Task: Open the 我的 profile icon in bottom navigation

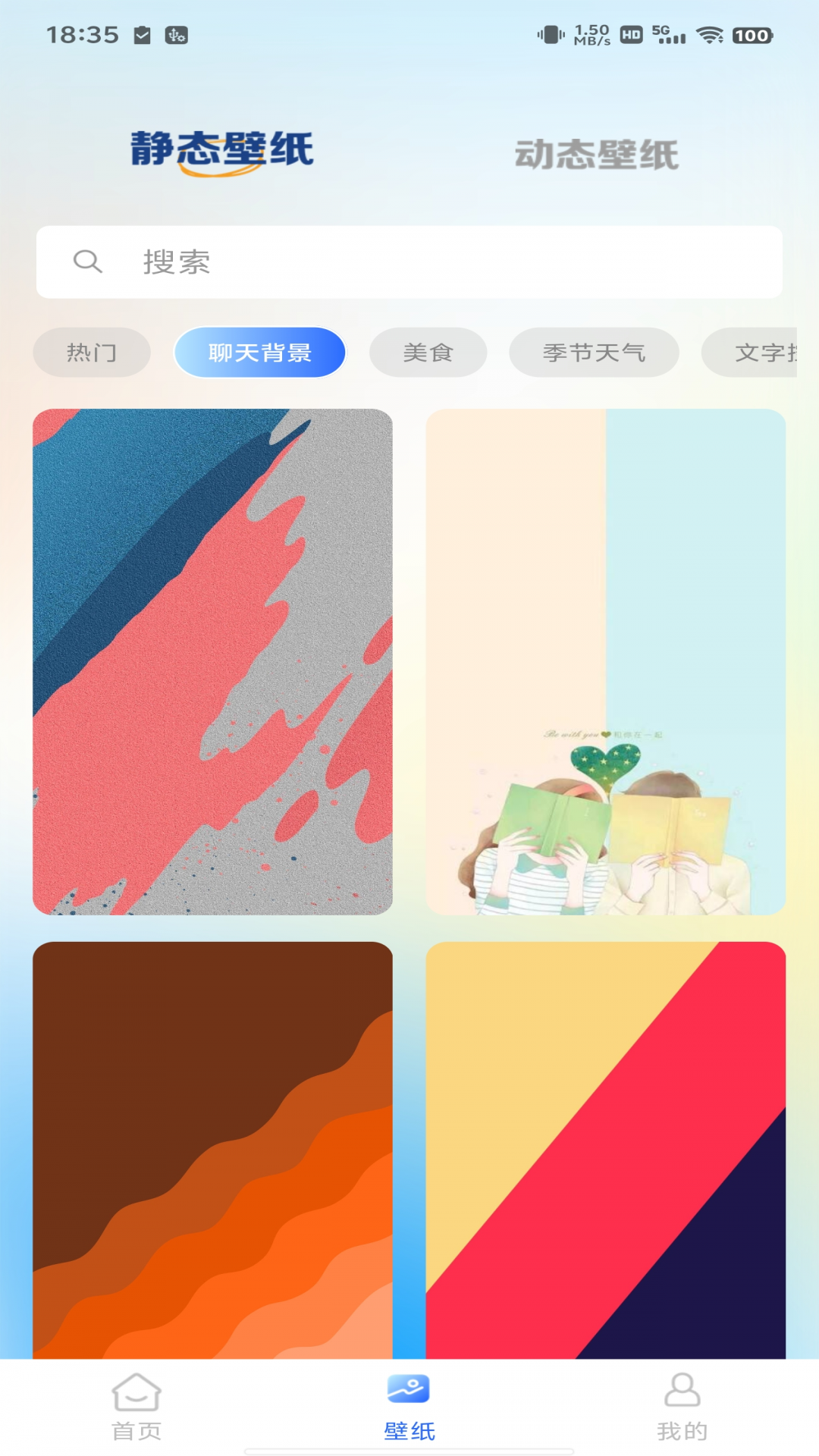Action: tap(682, 1407)
